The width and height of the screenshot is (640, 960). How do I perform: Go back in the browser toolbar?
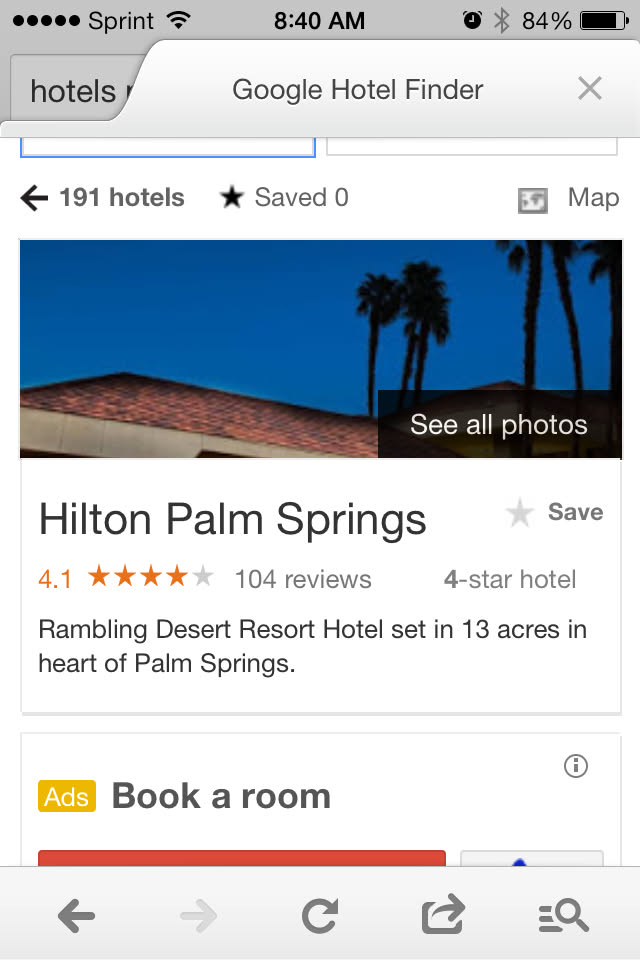click(77, 915)
